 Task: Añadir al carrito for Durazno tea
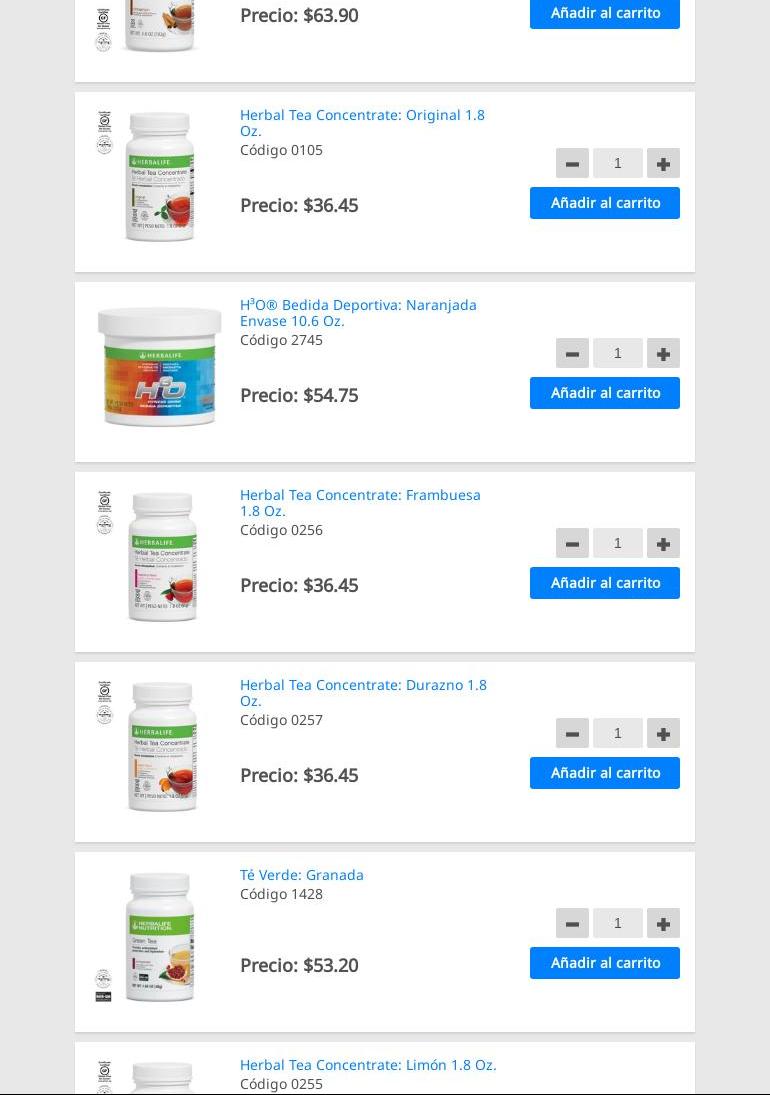point(605,773)
